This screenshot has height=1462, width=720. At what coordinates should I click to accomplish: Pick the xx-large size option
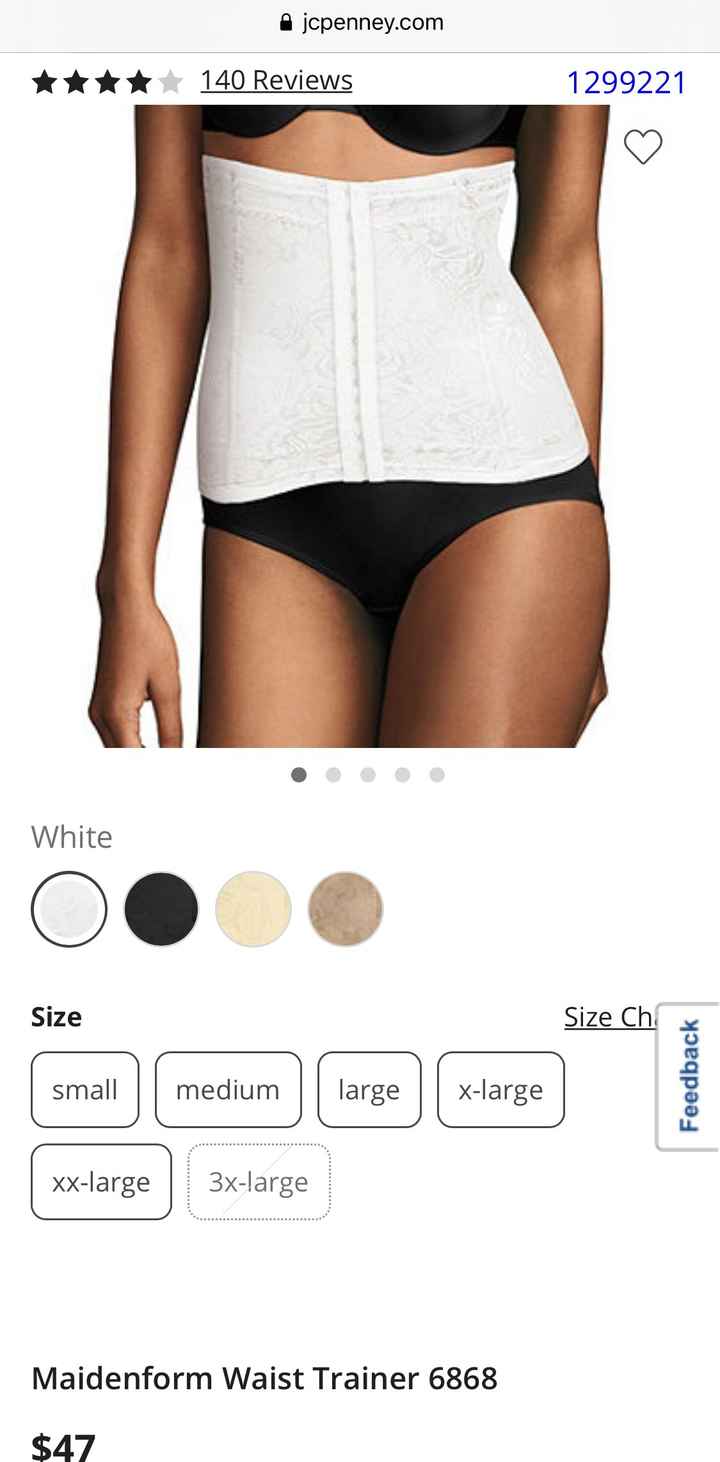tap(101, 1182)
